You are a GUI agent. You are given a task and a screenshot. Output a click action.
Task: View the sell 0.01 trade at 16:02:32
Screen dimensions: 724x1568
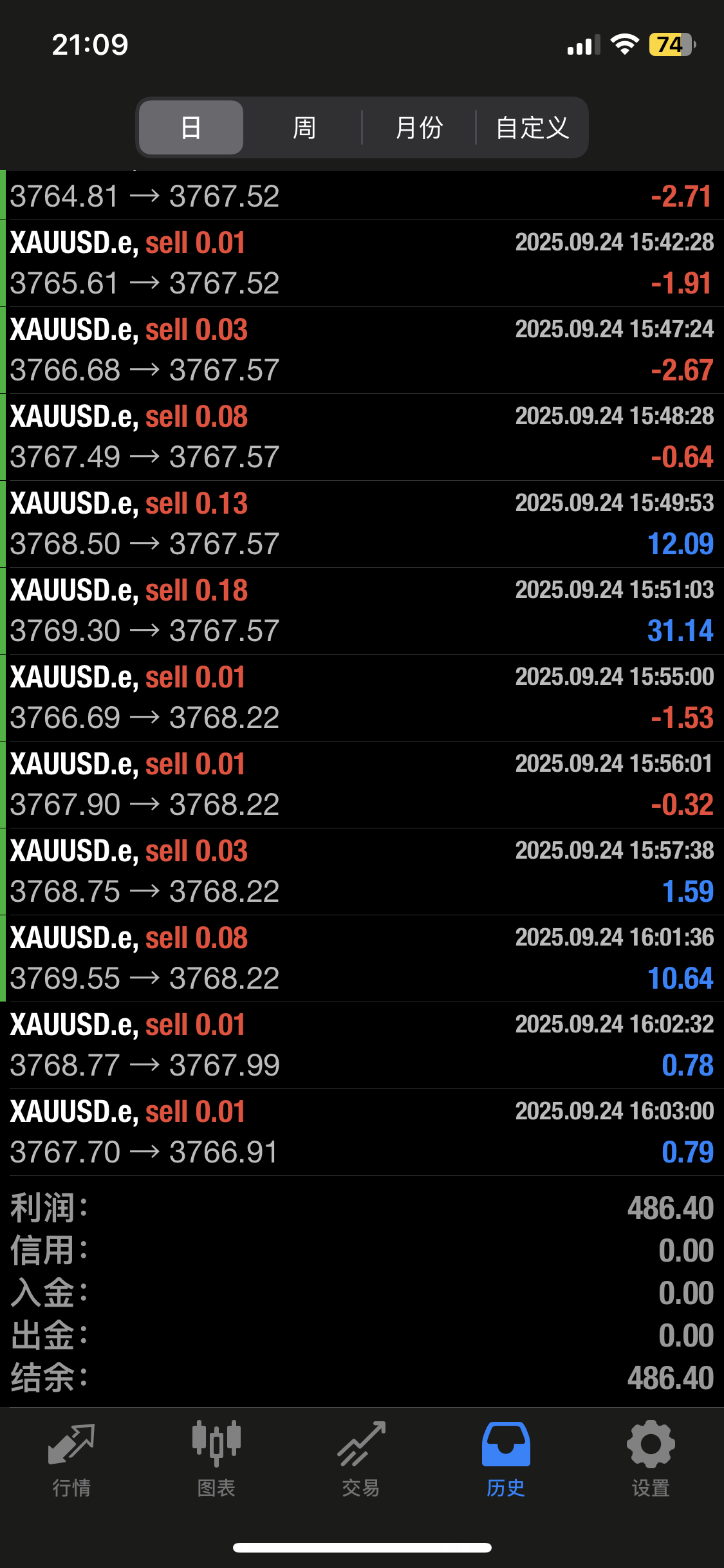pyautogui.click(x=362, y=1045)
